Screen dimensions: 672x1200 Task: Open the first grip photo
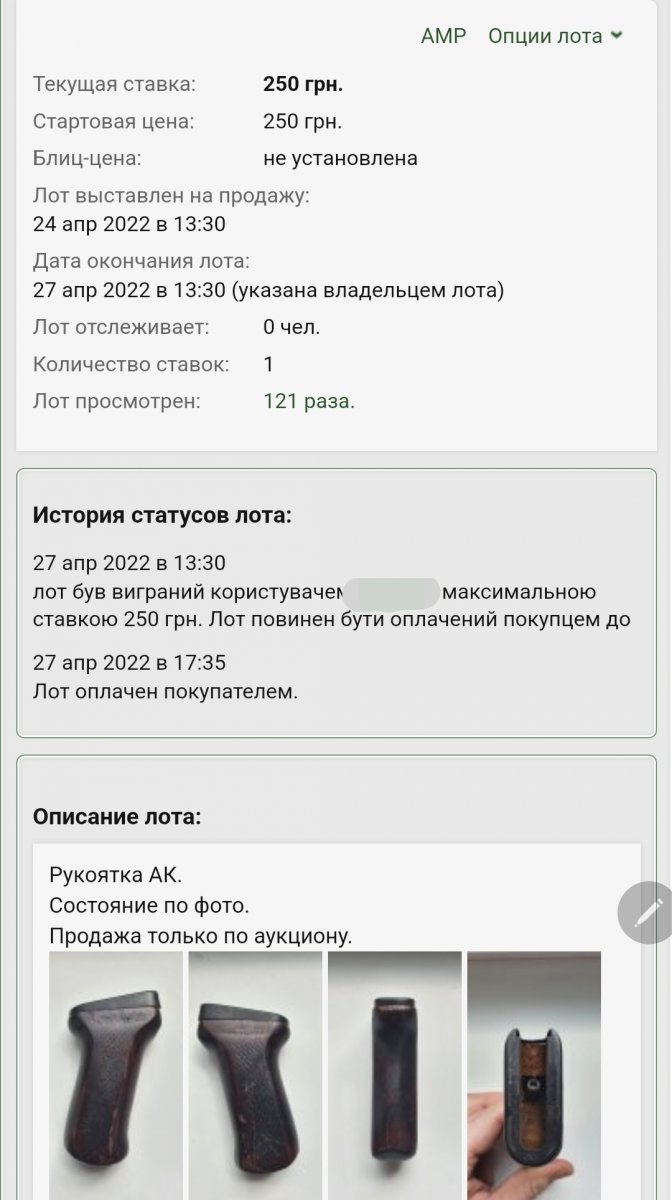[x=116, y=1075]
